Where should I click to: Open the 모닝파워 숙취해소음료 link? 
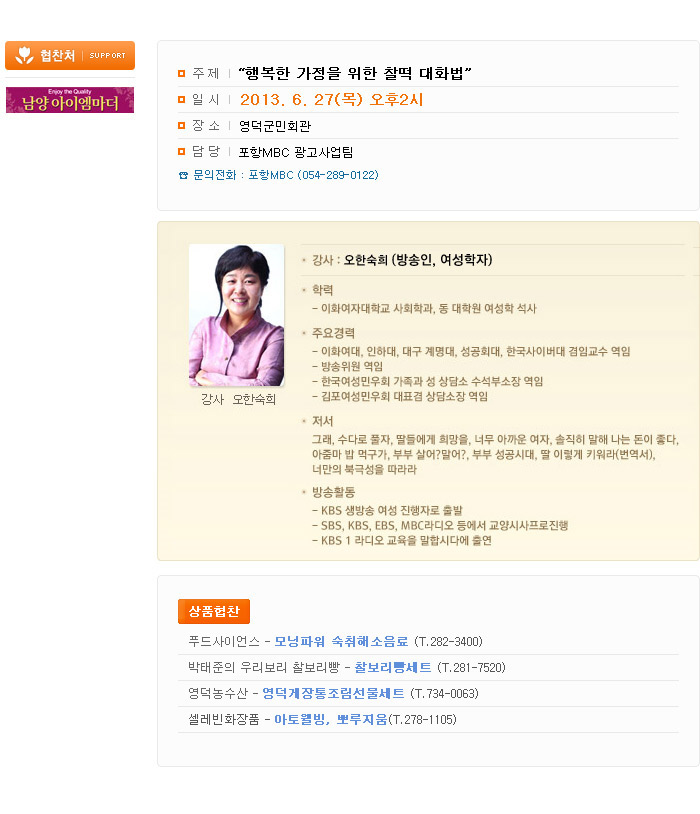pos(341,641)
